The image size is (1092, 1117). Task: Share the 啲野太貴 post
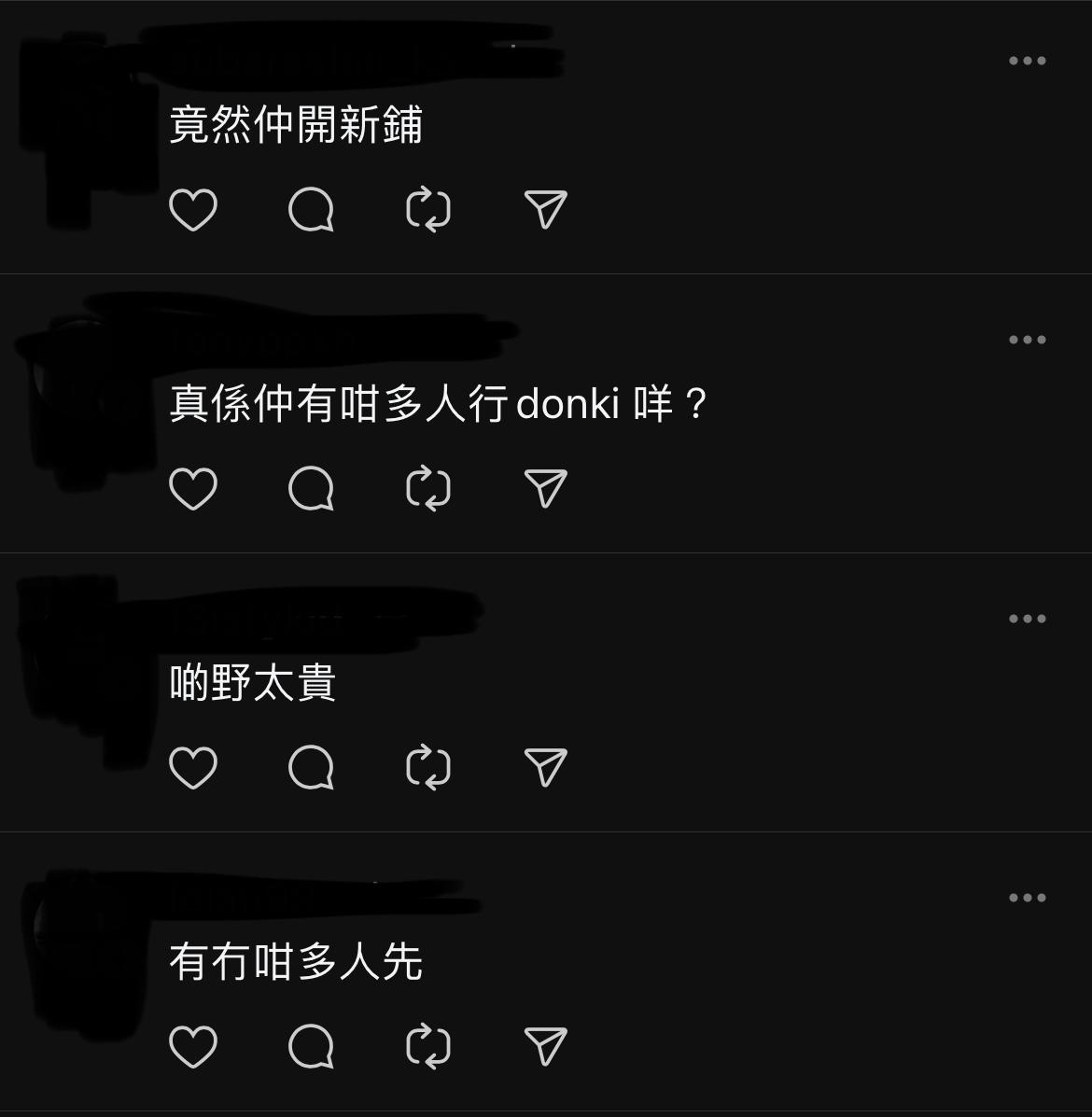point(544,766)
